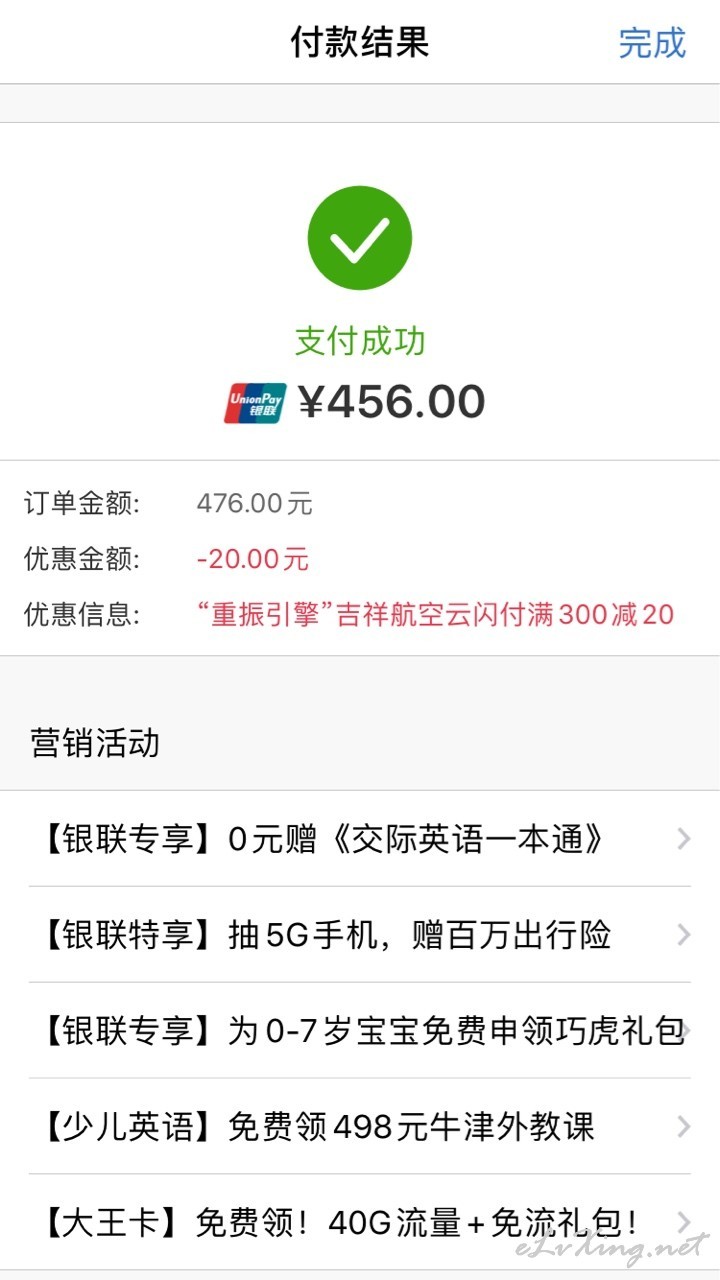The width and height of the screenshot is (720, 1280).
Task: Open the 巧虎礼包 promotion for 0-7岁宝宝
Action: [360, 1030]
